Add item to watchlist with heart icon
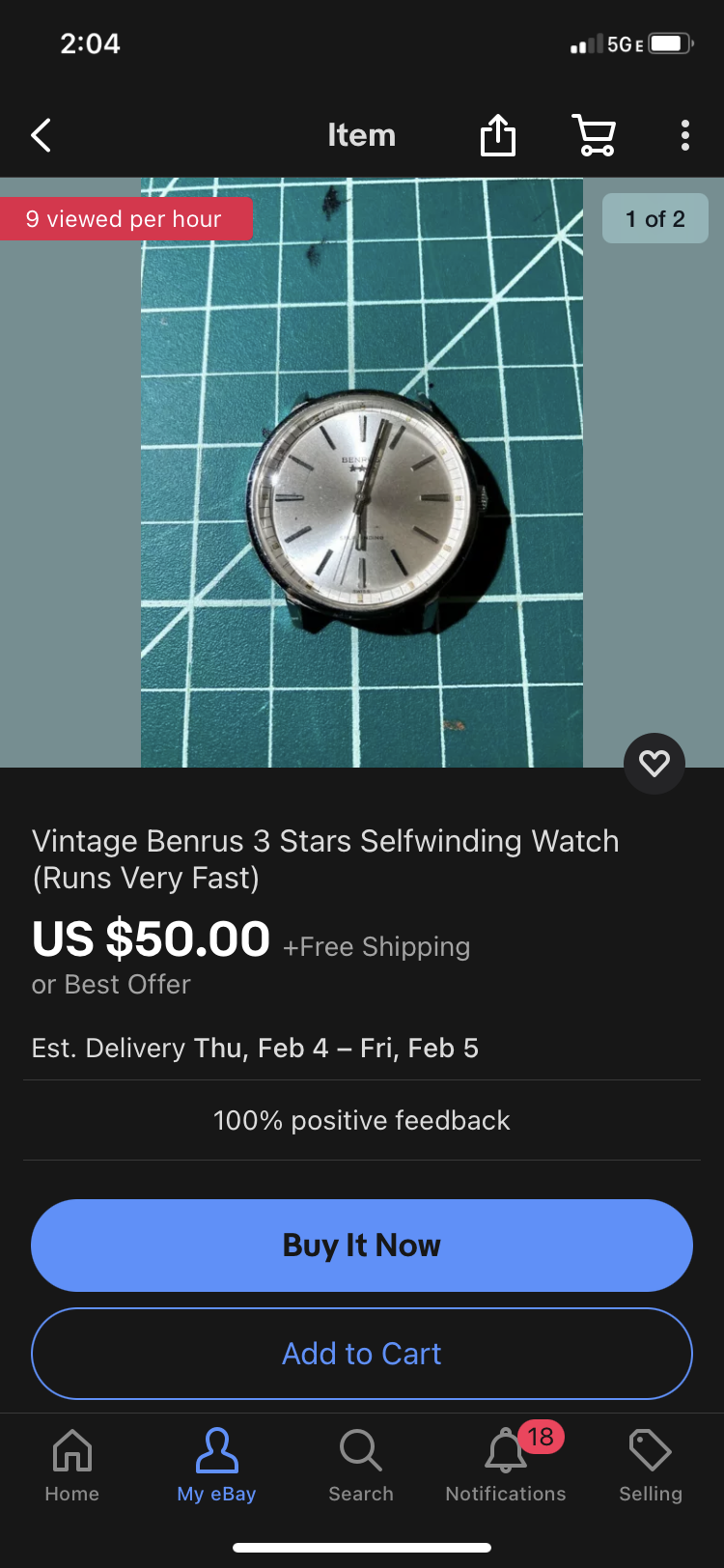The width and height of the screenshot is (724, 1568). click(x=654, y=764)
